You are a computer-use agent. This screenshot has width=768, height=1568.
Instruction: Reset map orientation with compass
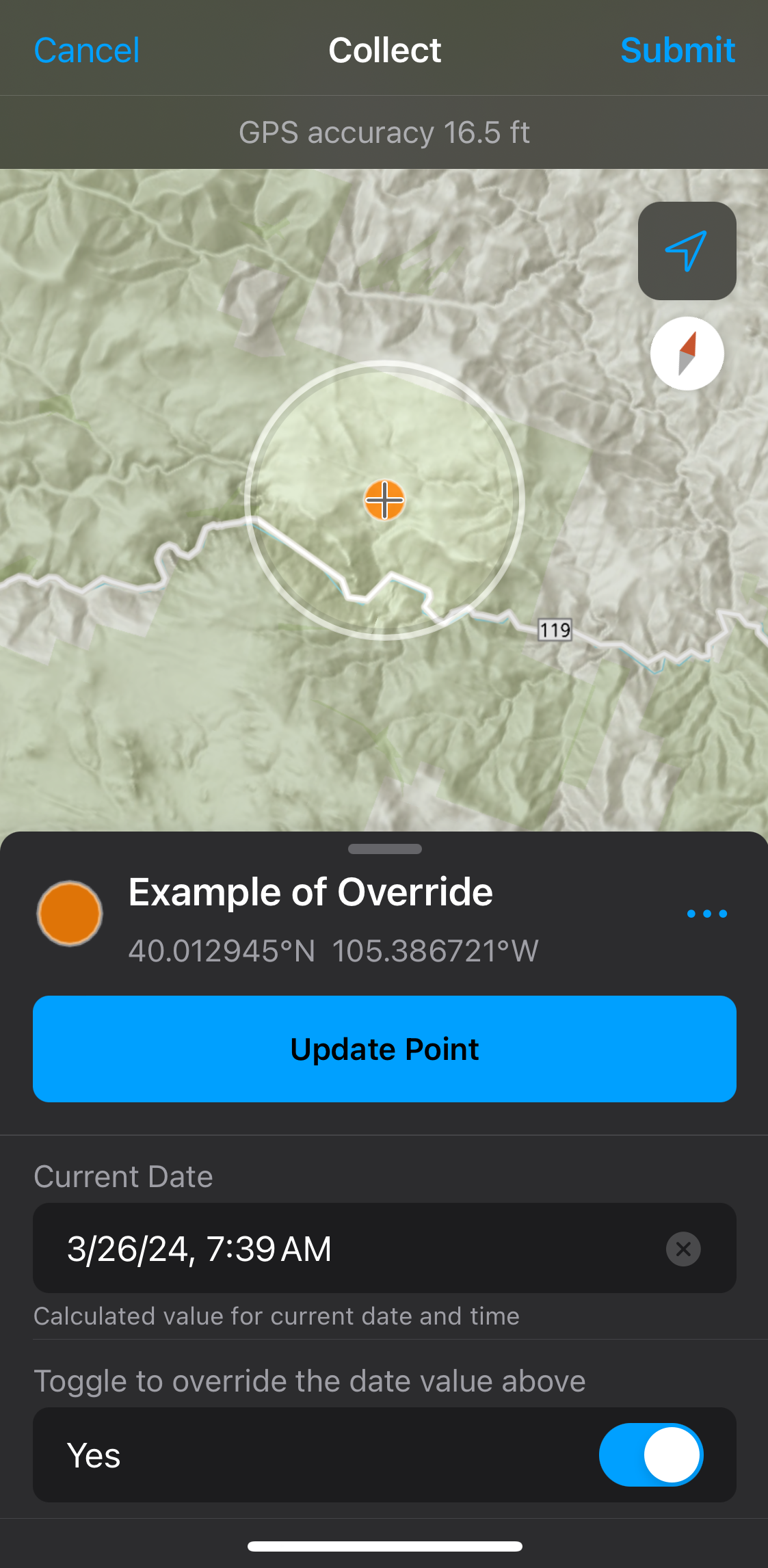(687, 354)
